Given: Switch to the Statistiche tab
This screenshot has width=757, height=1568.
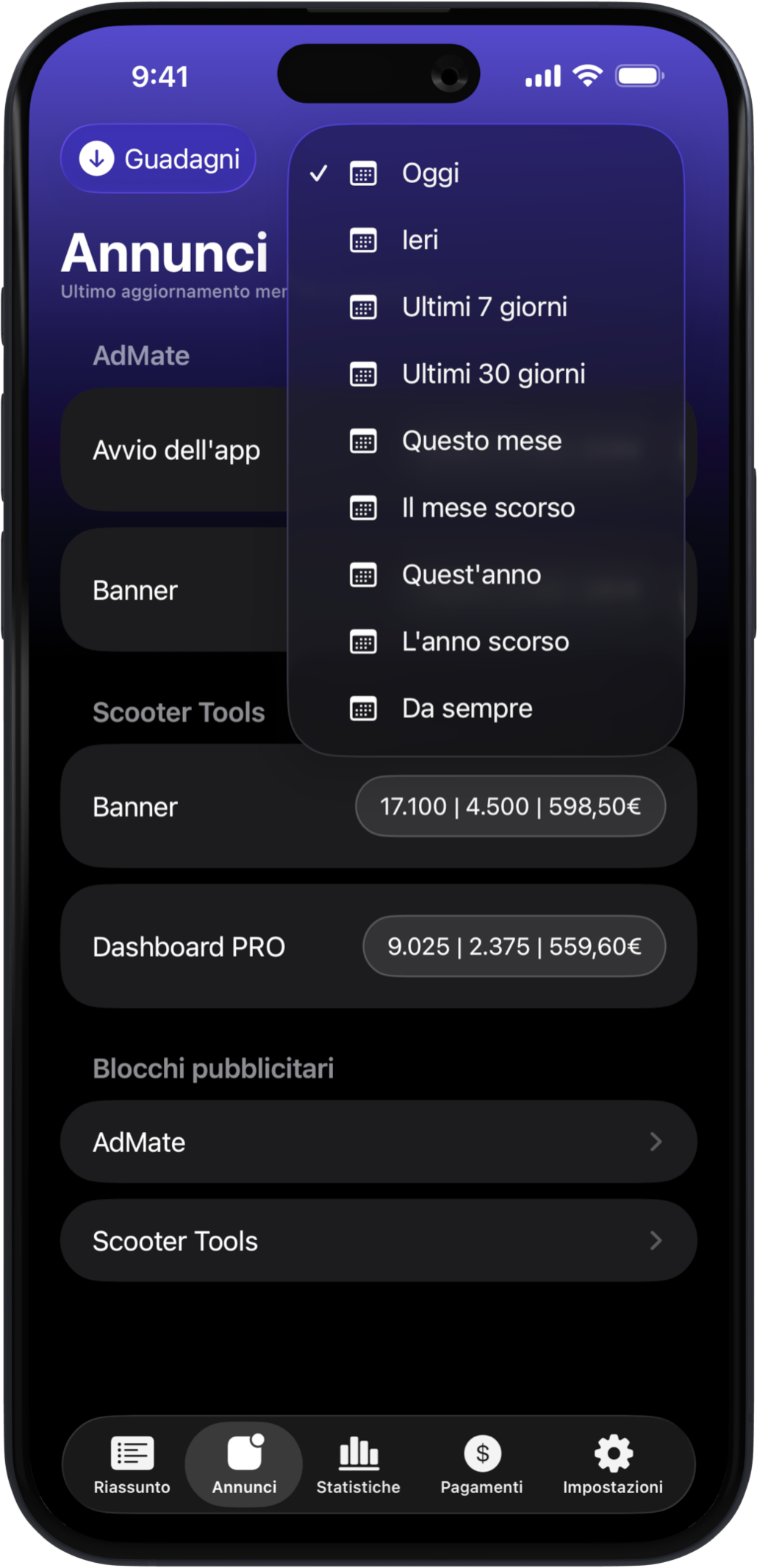Looking at the screenshot, I should 359,1464.
